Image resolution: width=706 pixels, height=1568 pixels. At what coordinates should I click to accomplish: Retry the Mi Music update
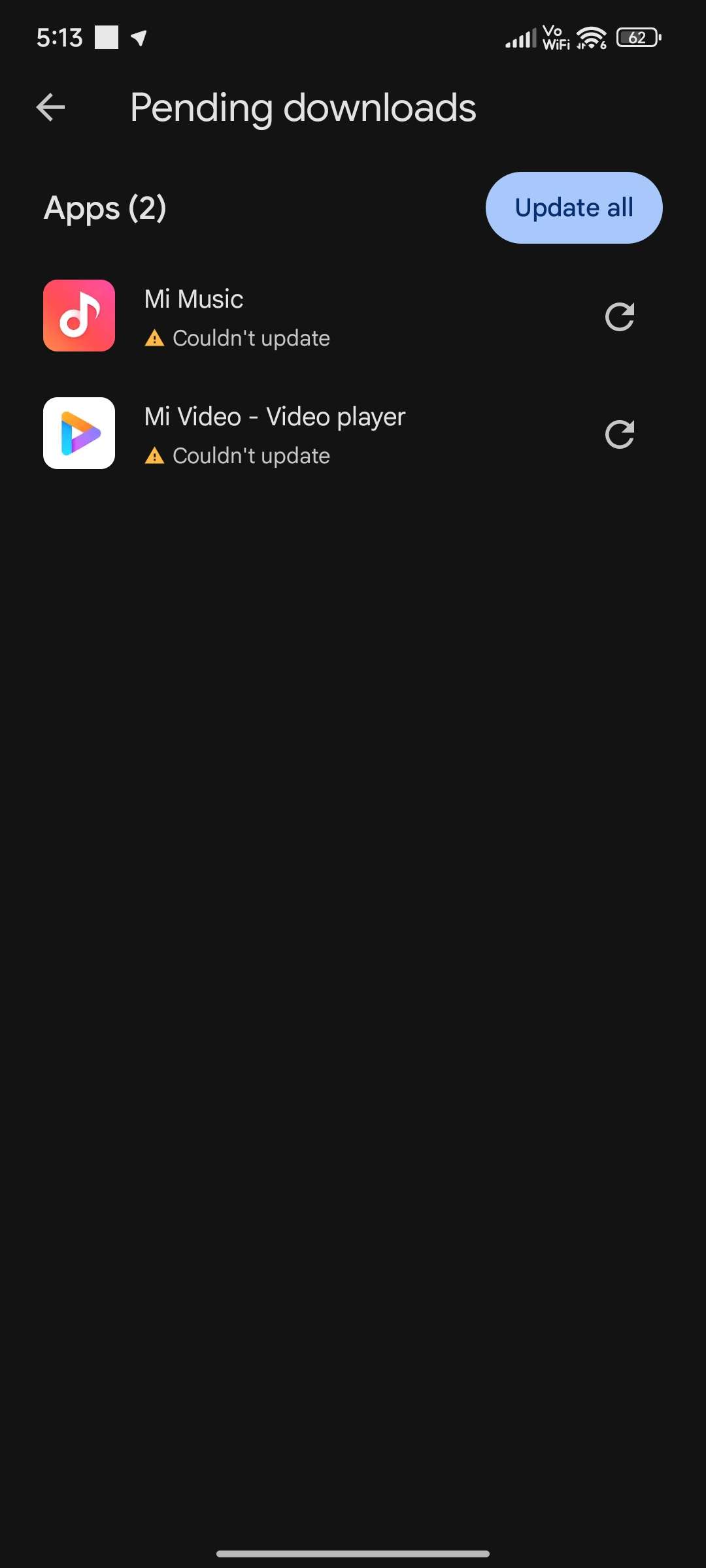619,317
